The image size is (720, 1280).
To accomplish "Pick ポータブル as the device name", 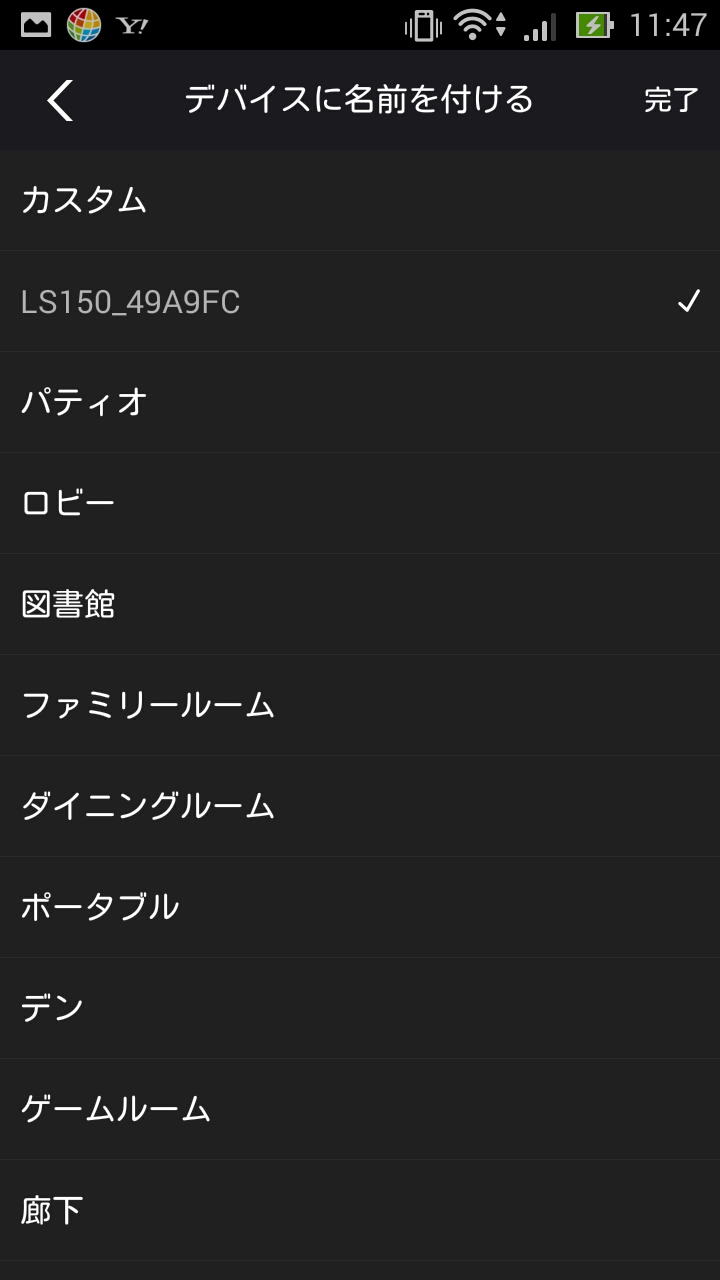I will tap(100, 907).
